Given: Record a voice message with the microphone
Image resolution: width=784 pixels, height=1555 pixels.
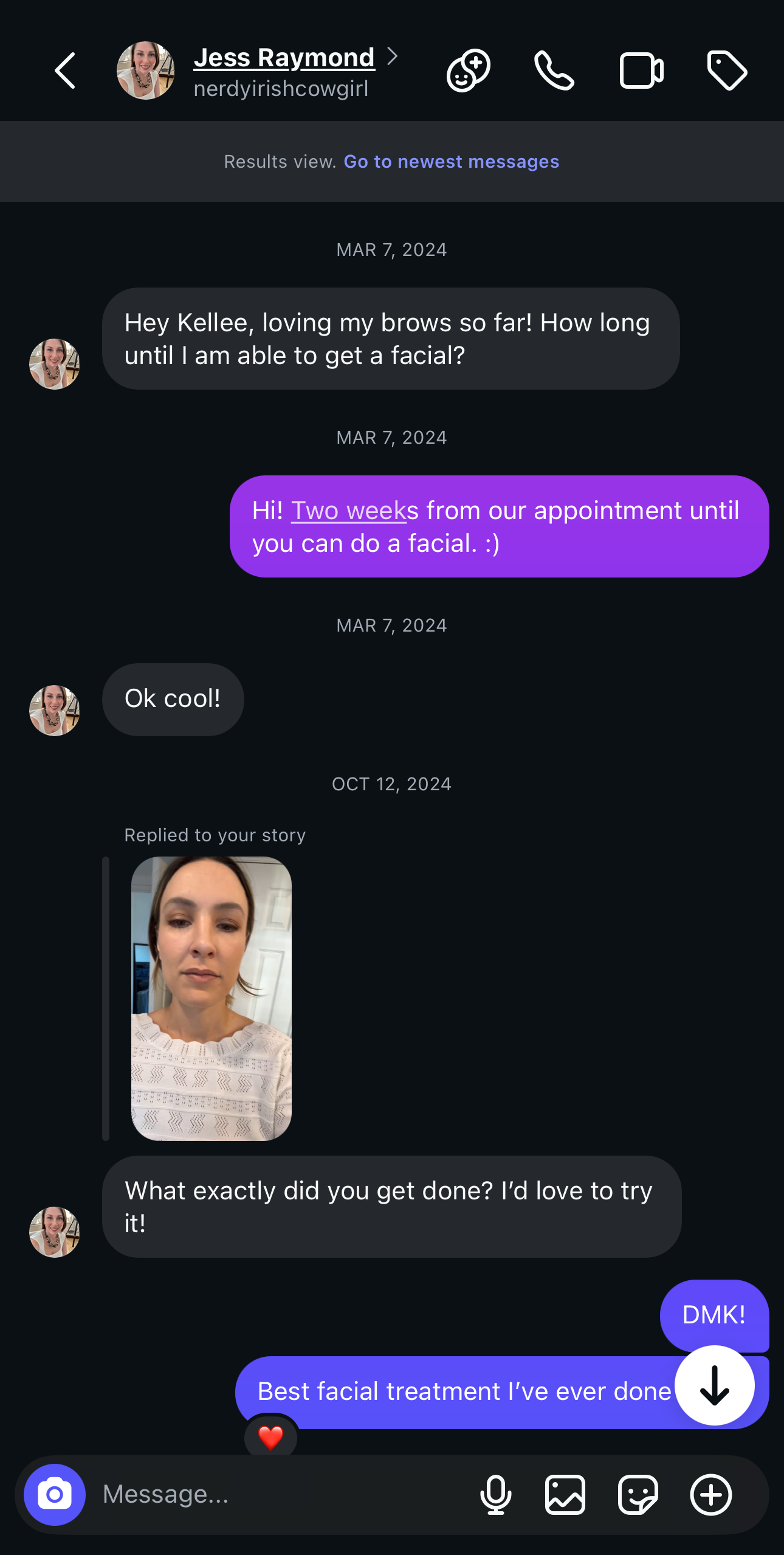Looking at the screenshot, I should [495, 1494].
